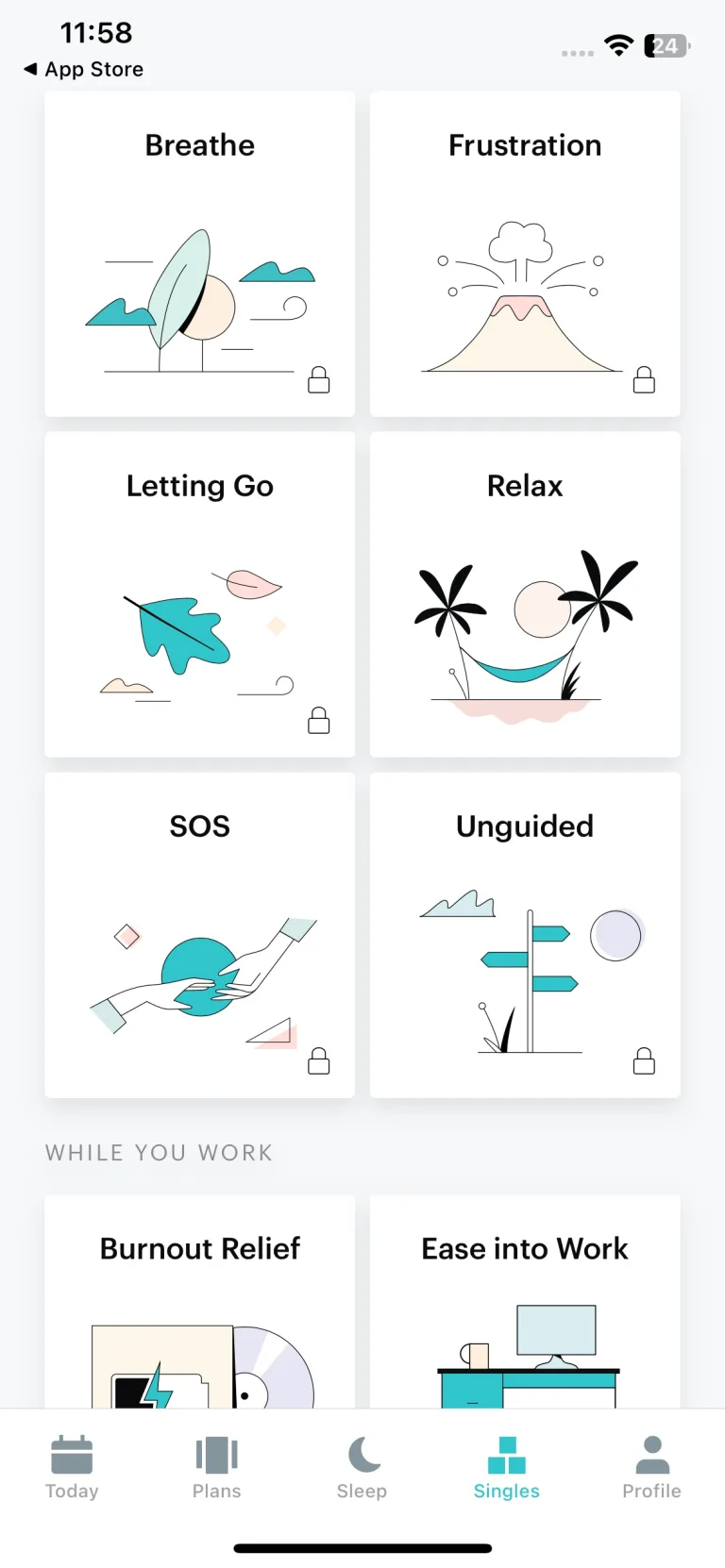Image resolution: width=725 pixels, height=1568 pixels.
Task: Tap the home indicator bar
Action: coord(362,1547)
